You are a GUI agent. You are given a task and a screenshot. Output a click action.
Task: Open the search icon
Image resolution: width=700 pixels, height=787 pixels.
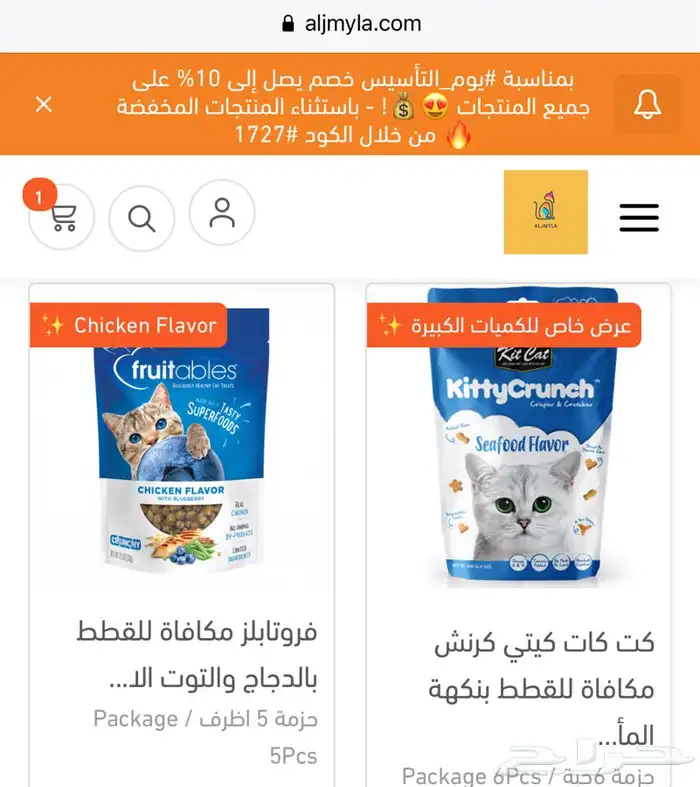pyautogui.click(x=142, y=218)
